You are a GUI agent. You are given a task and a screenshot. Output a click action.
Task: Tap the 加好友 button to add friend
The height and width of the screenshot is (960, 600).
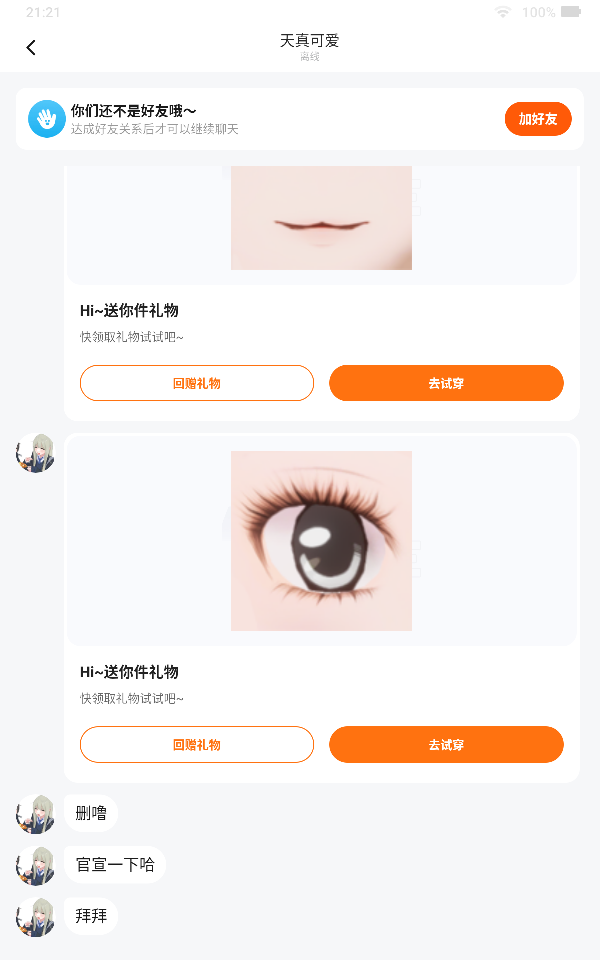coord(538,119)
